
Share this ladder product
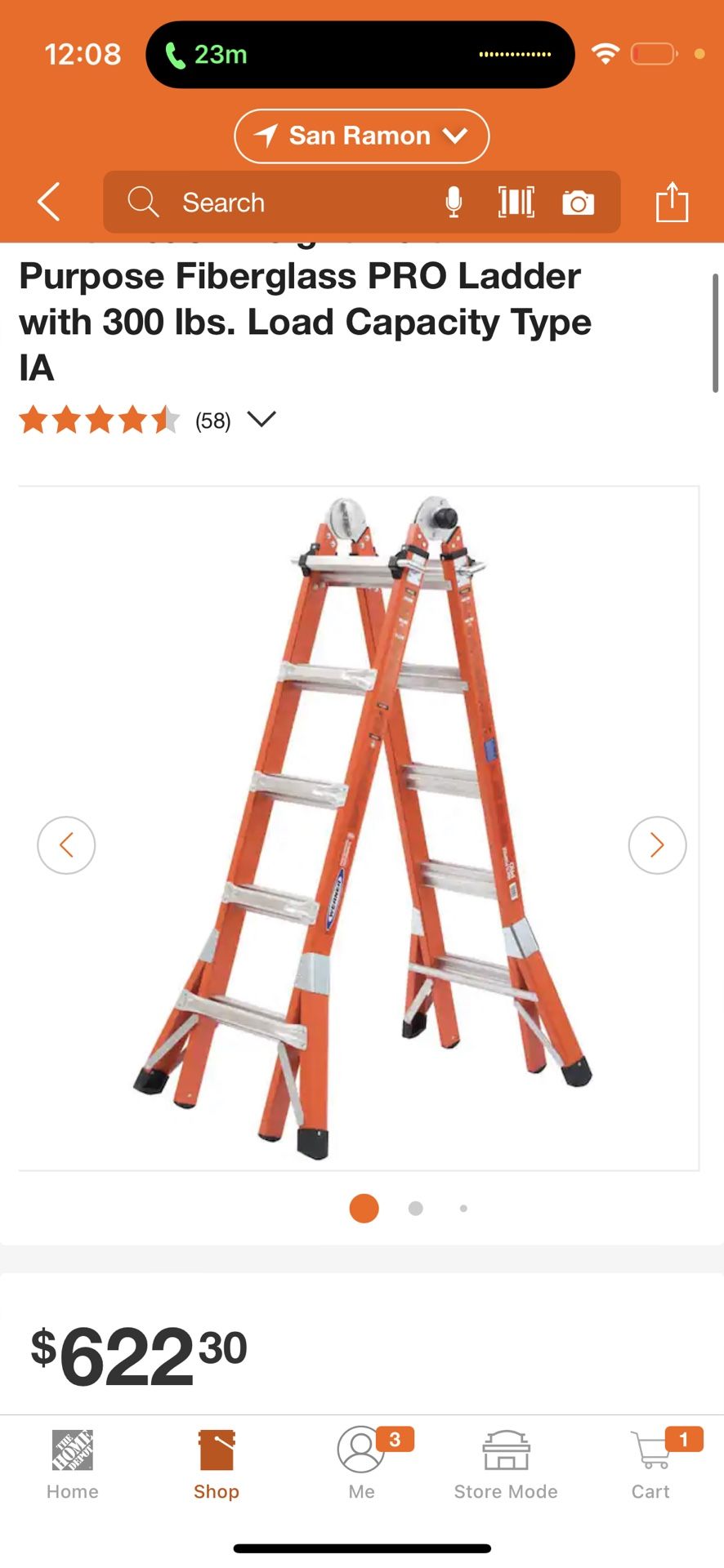click(672, 202)
